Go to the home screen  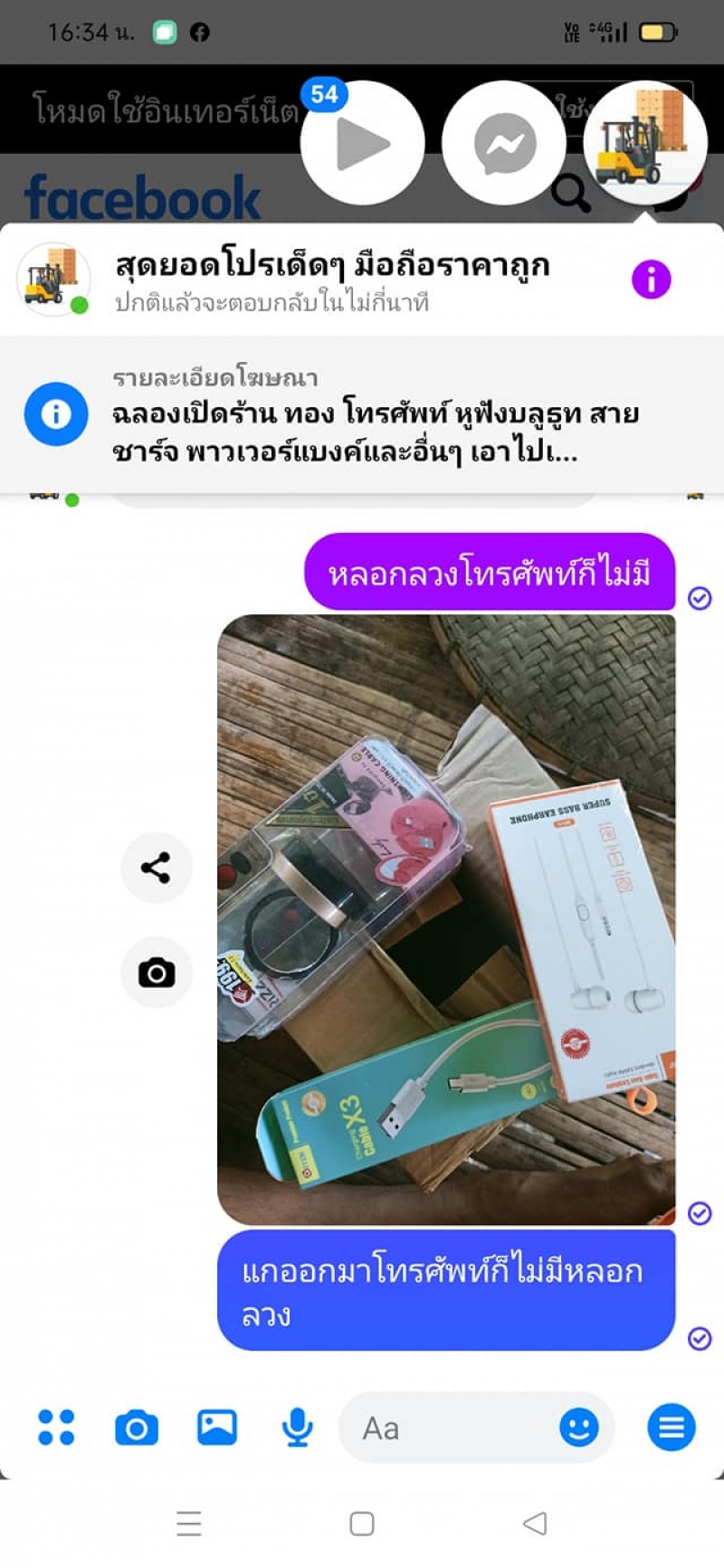pos(362,1524)
